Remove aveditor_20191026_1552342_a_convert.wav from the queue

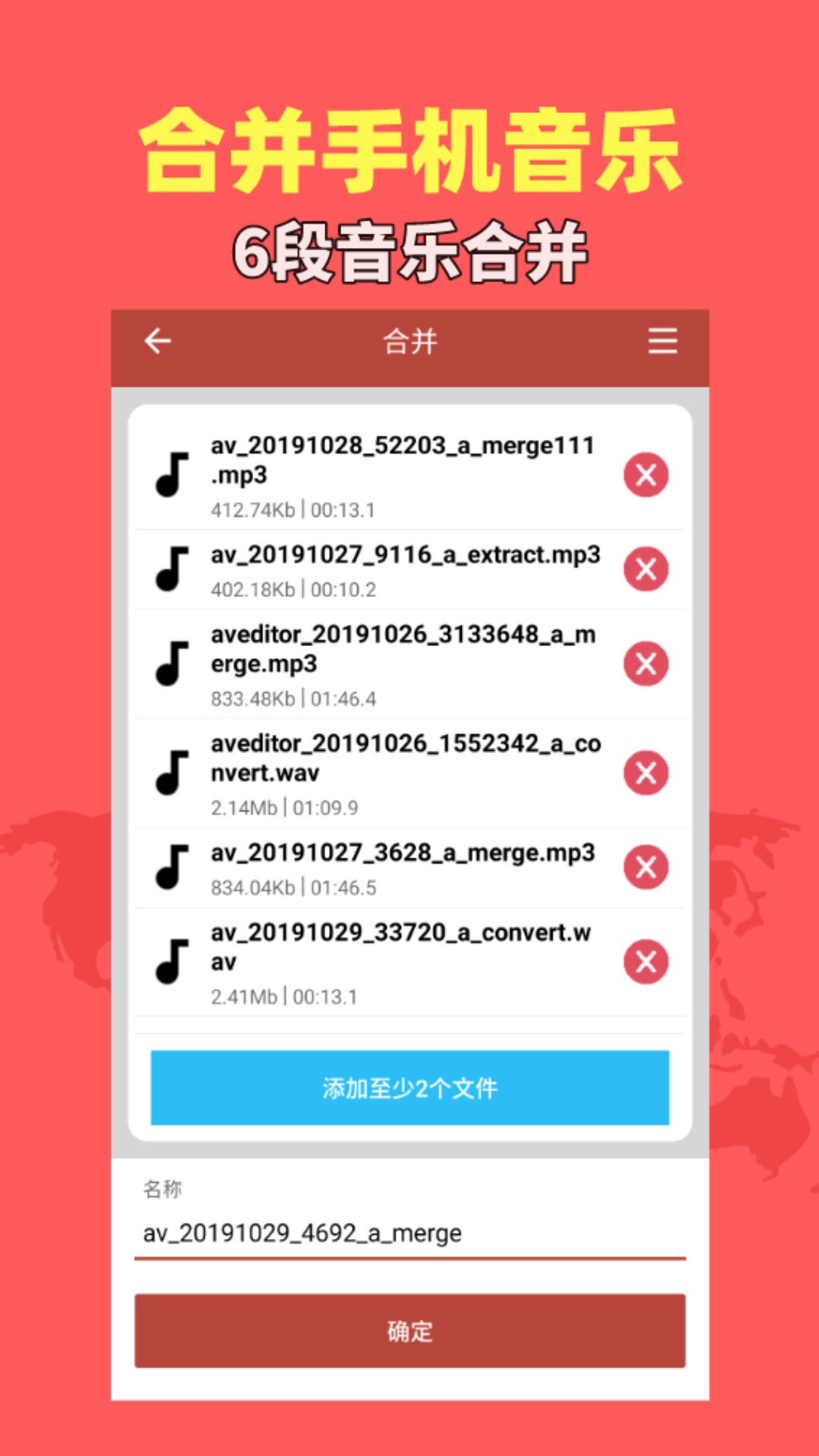[645, 773]
